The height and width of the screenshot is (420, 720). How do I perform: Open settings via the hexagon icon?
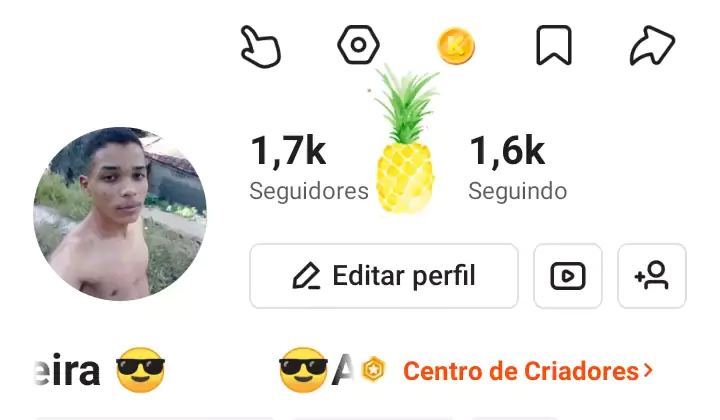point(358,46)
